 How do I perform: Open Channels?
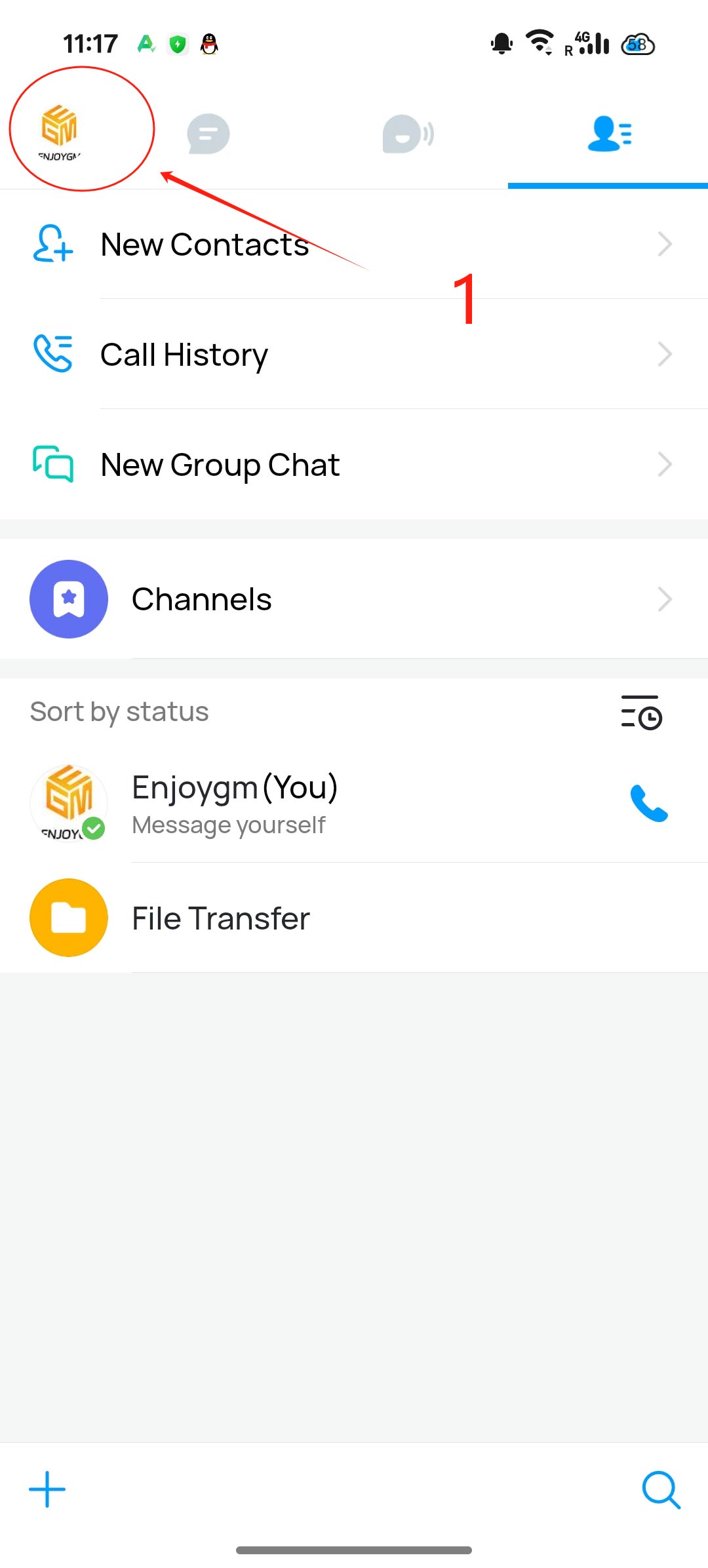tap(354, 599)
